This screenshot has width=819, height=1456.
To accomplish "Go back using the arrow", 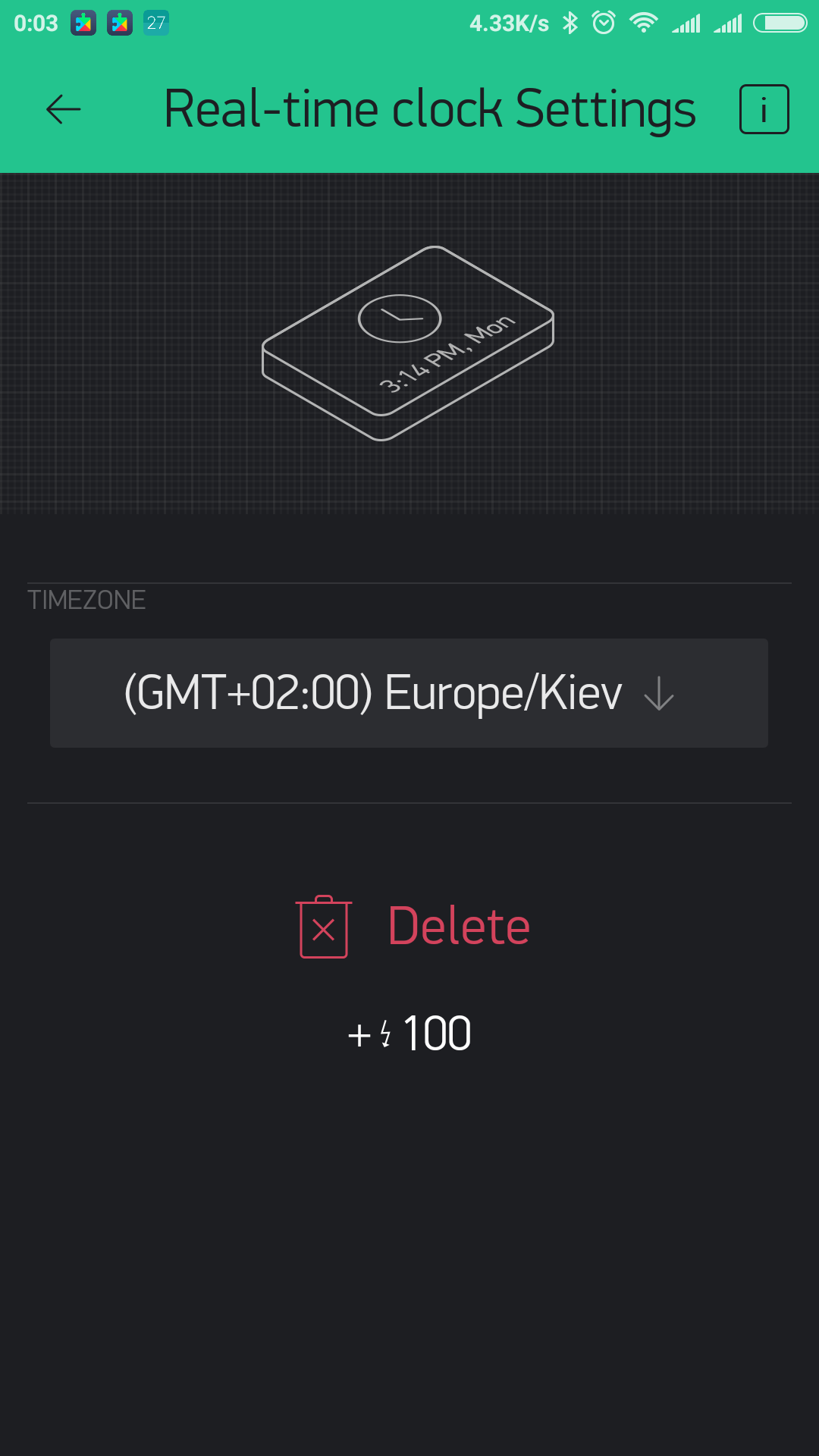I will (x=64, y=109).
